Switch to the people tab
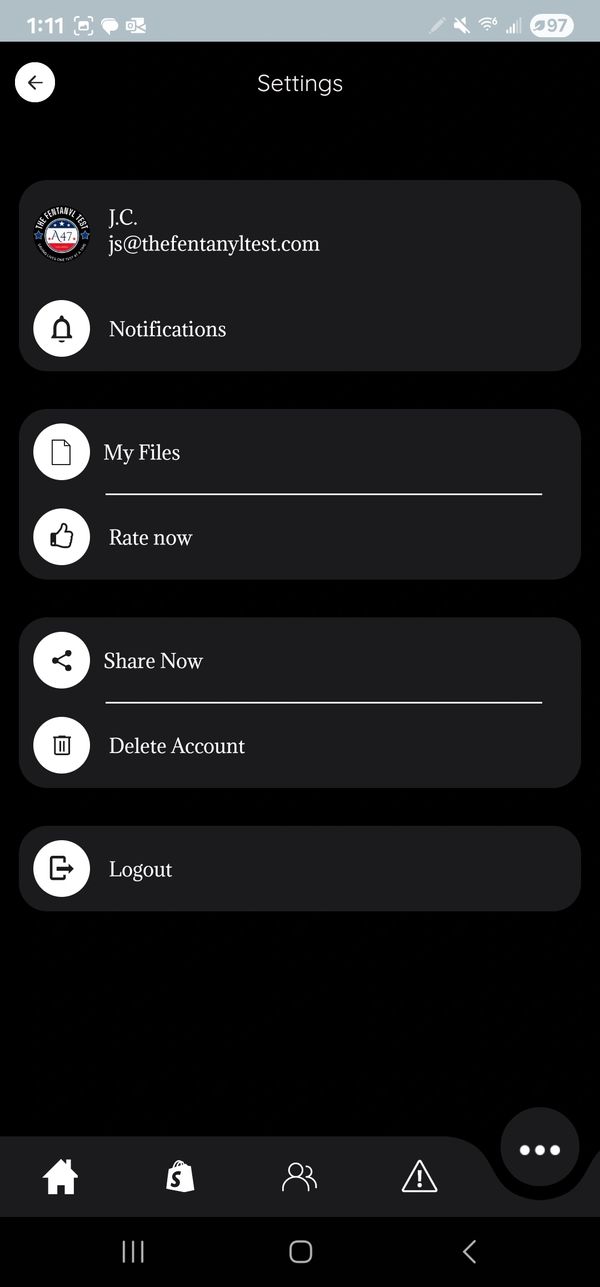600x1287 pixels. coord(299,1177)
